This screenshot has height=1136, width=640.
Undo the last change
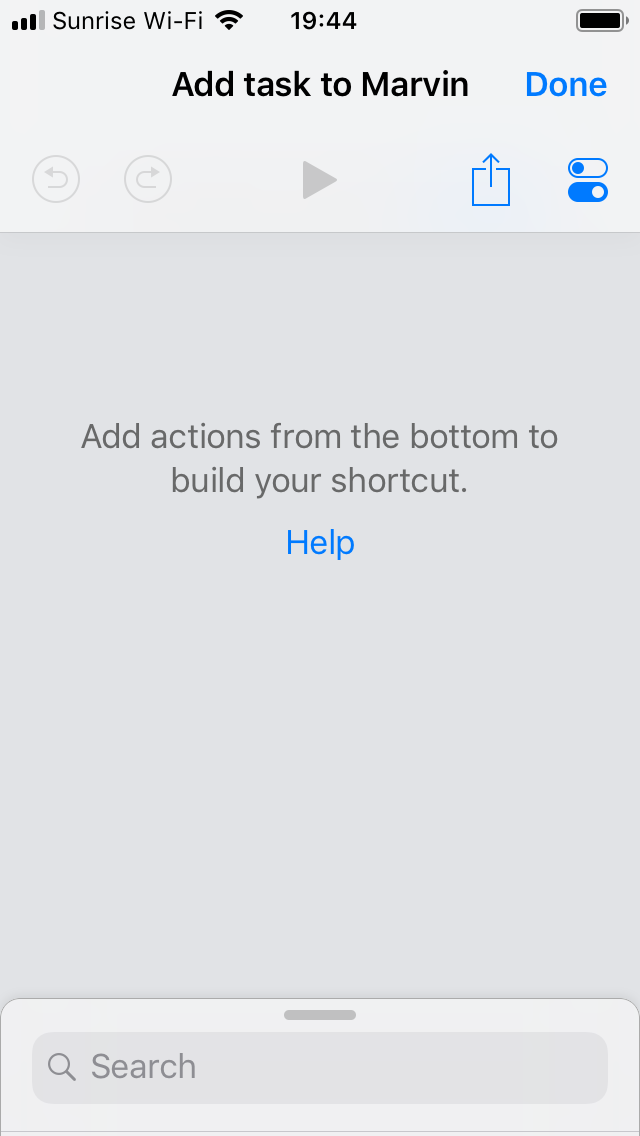(x=56, y=179)
